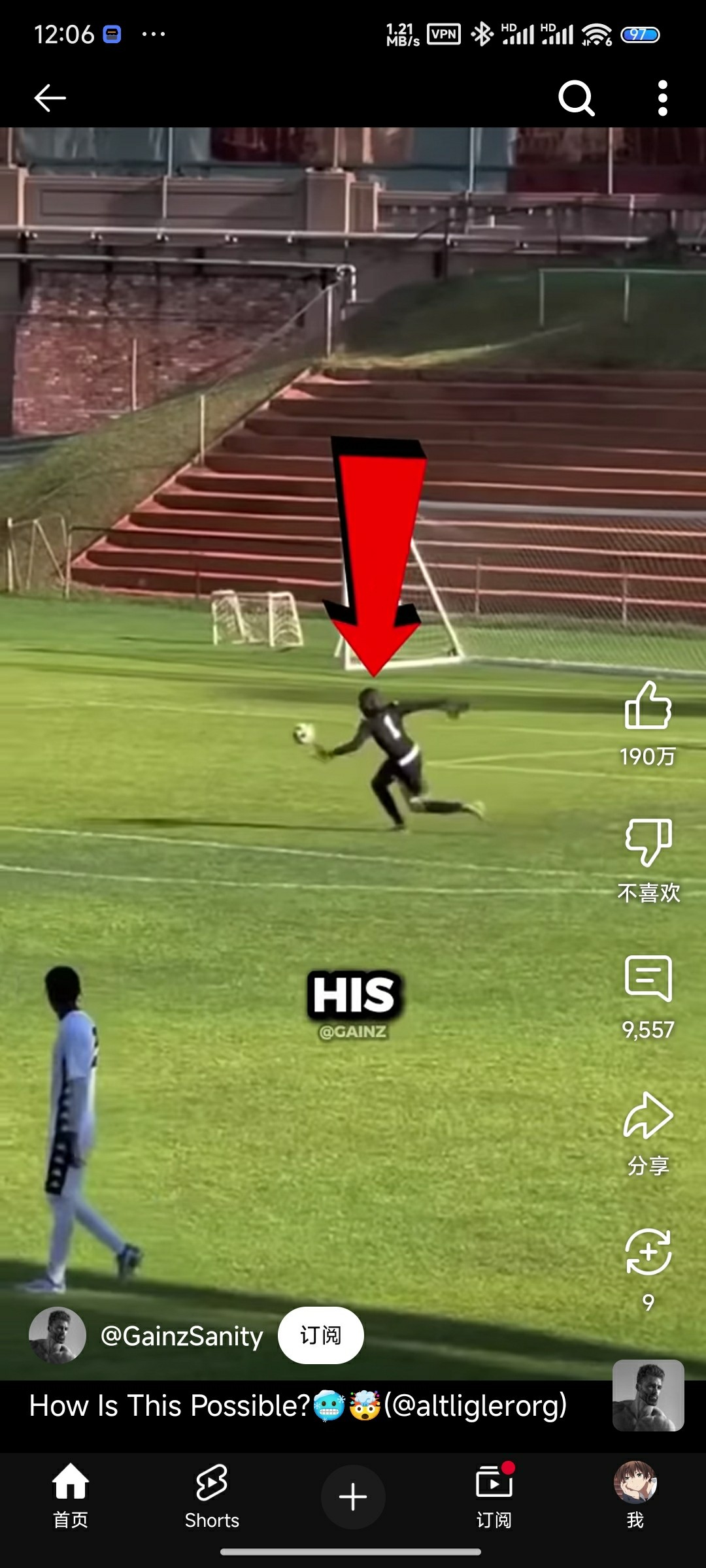Dislike this Short (不喜欢)
706x1568 pixels.
point(648,843)
